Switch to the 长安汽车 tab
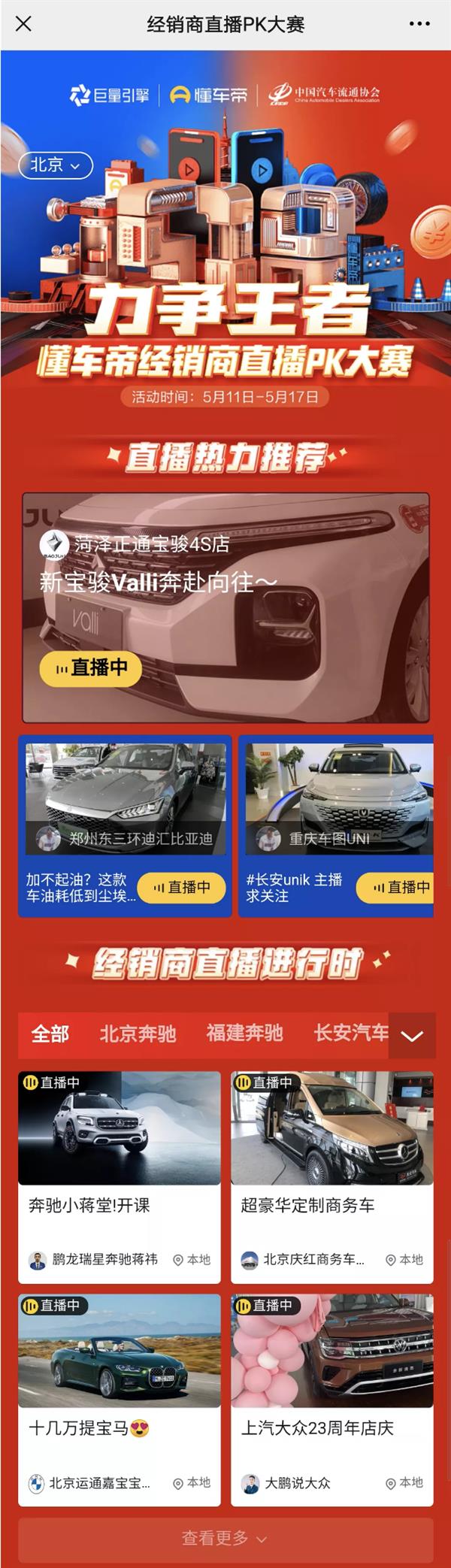 click(350, 1034)
